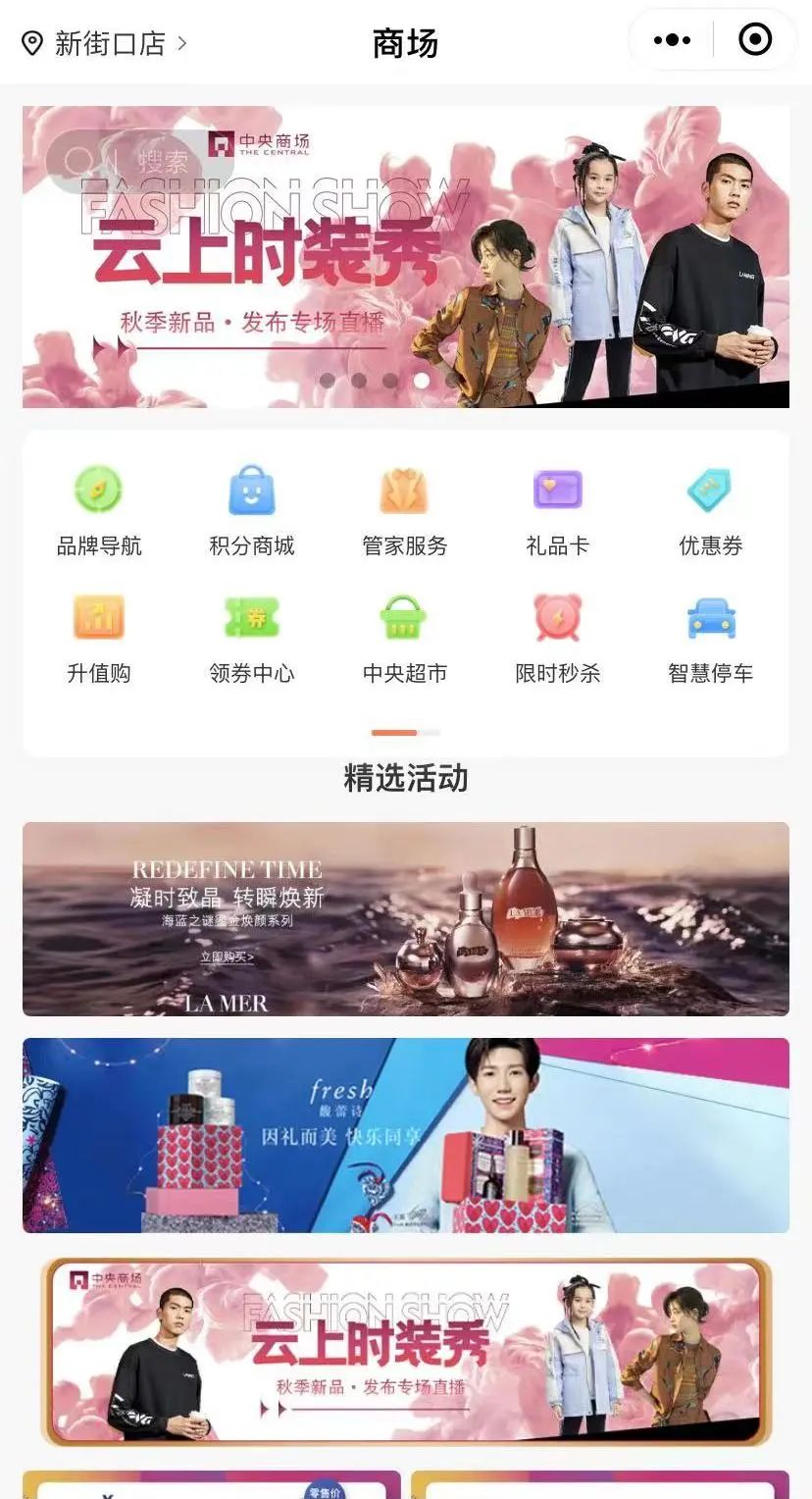812x1499 pixels.
Task: Open 智慧停车 smart parking
Action: click(x=710, y=638)
